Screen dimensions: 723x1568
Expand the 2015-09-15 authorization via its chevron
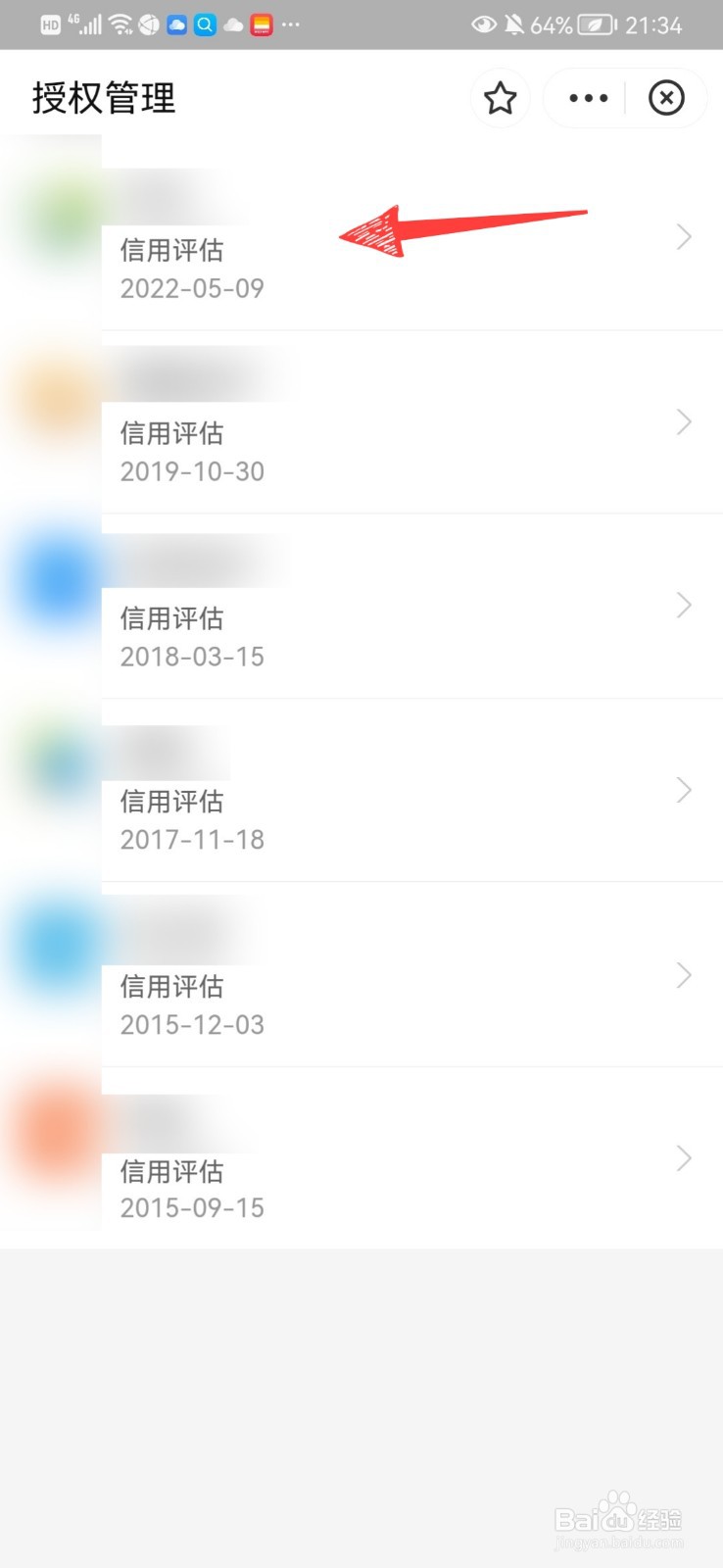pyautogui.click(x=683, y=1158)
